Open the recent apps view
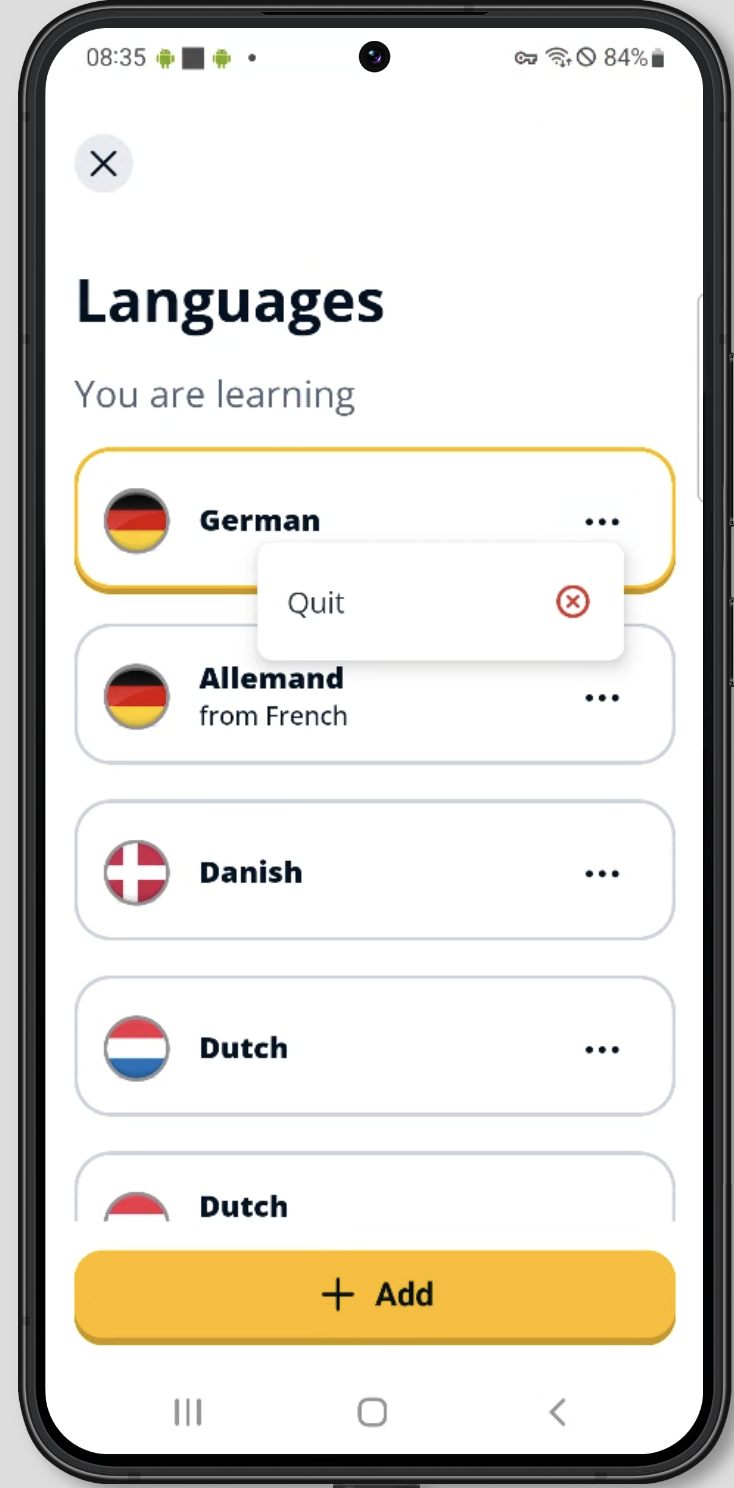The height and width of the screenshot is (1488, 734). (188, 1412)
